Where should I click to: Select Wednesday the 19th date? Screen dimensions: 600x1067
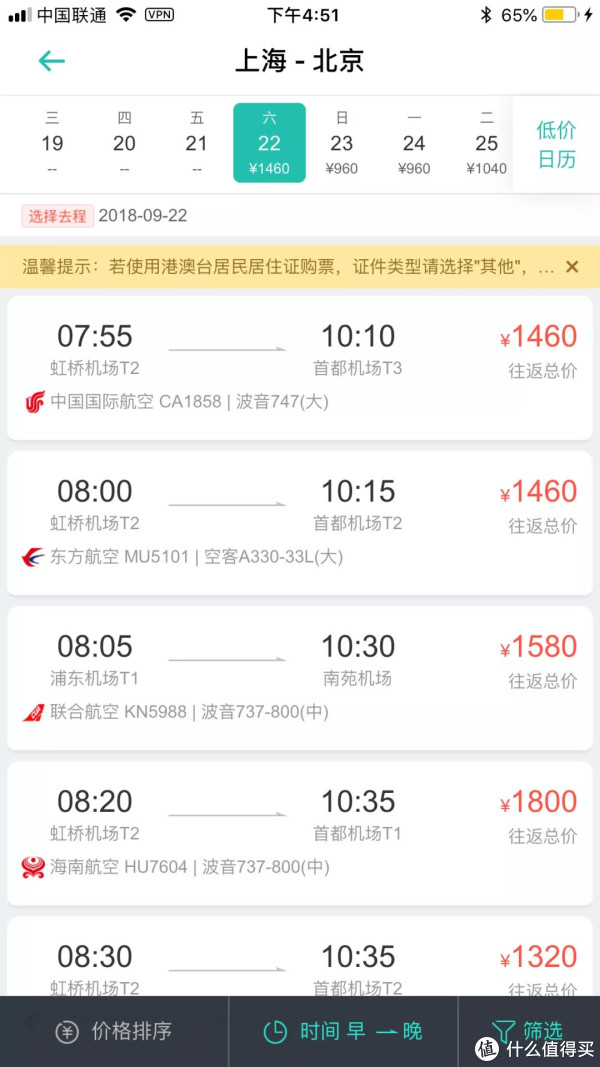pyautogui.click(x=52, y=143)
